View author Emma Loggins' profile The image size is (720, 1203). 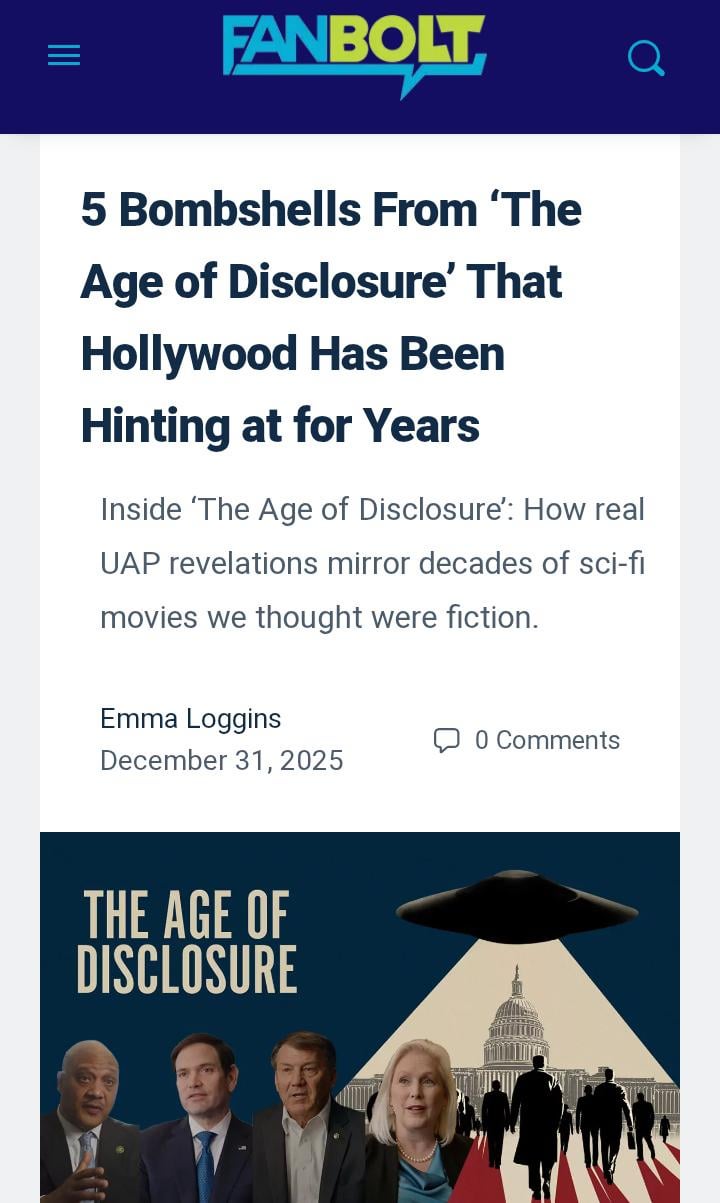pos(190,718)
